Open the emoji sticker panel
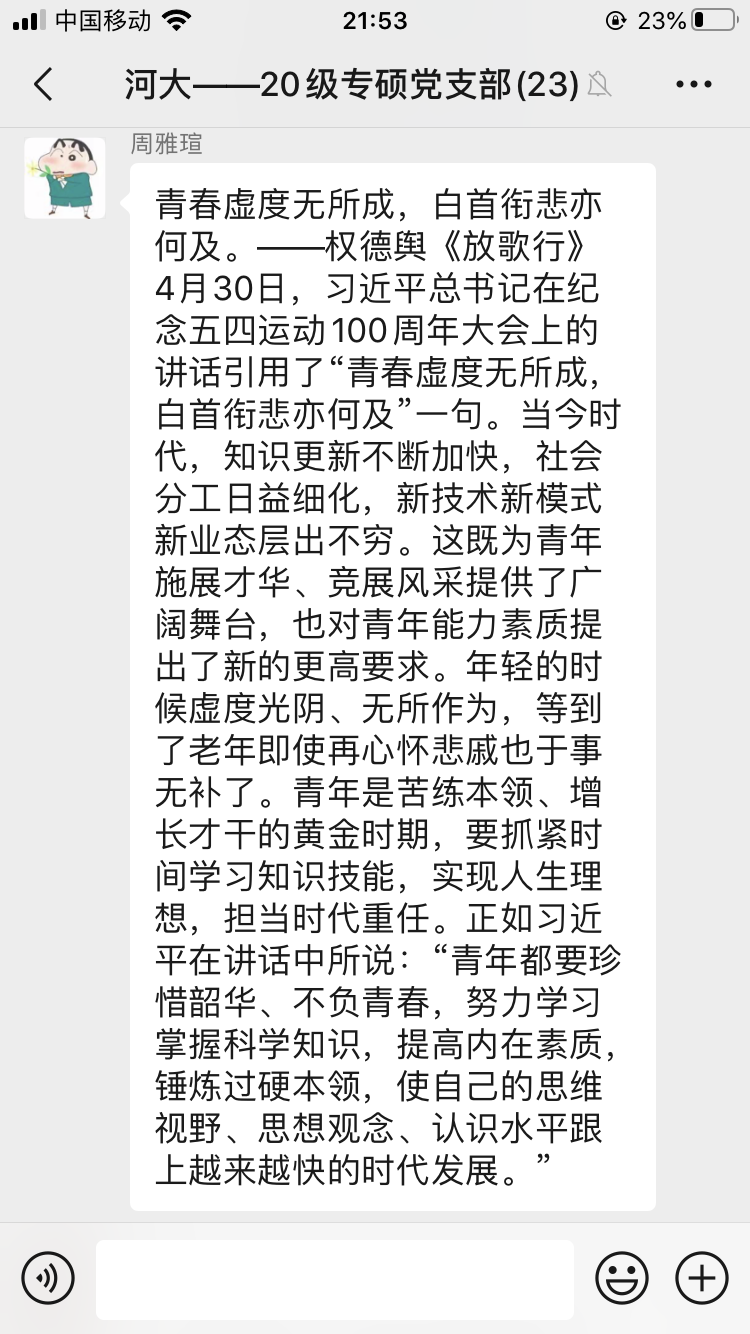Viewport: 750px width, 1334px height. [x=622, y=1278]
